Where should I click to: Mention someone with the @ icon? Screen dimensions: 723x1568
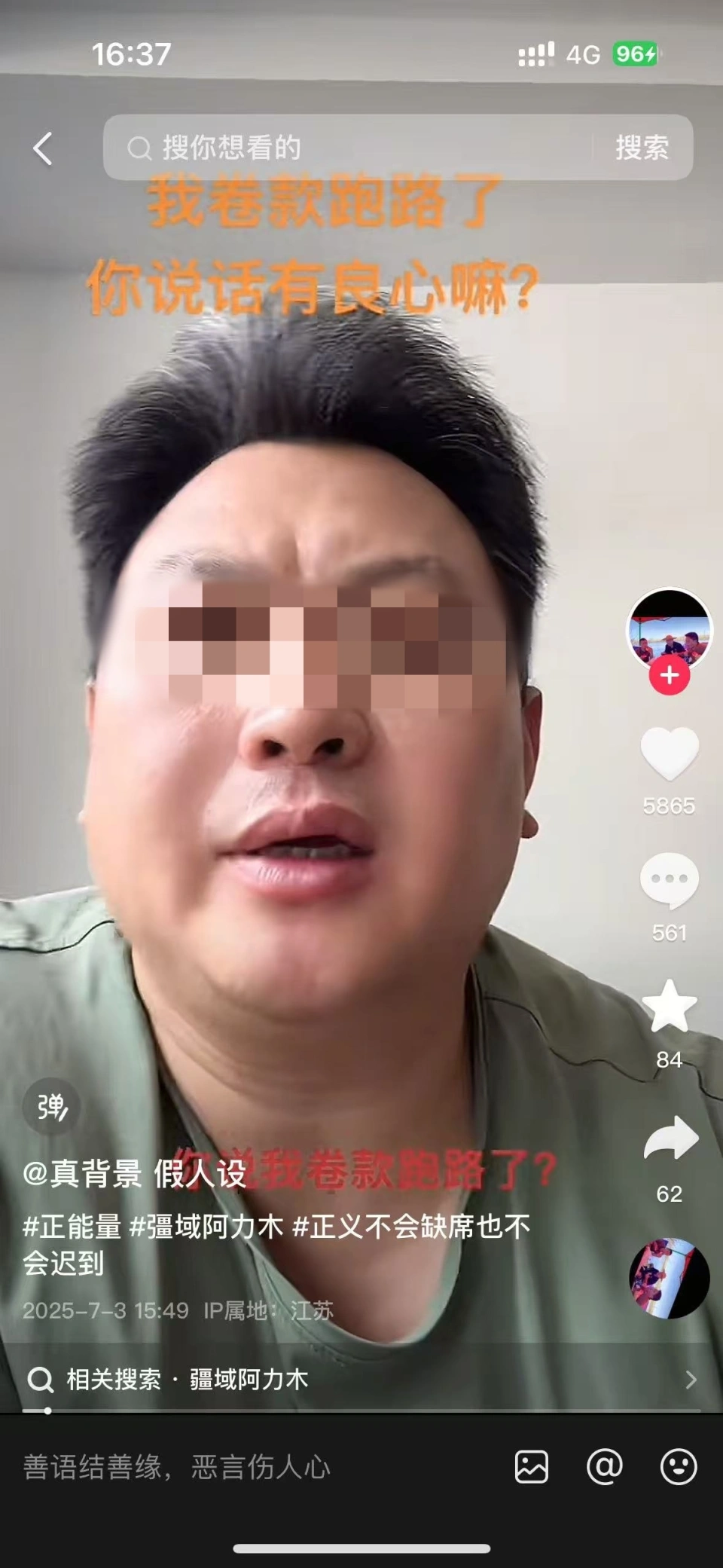605,1467
